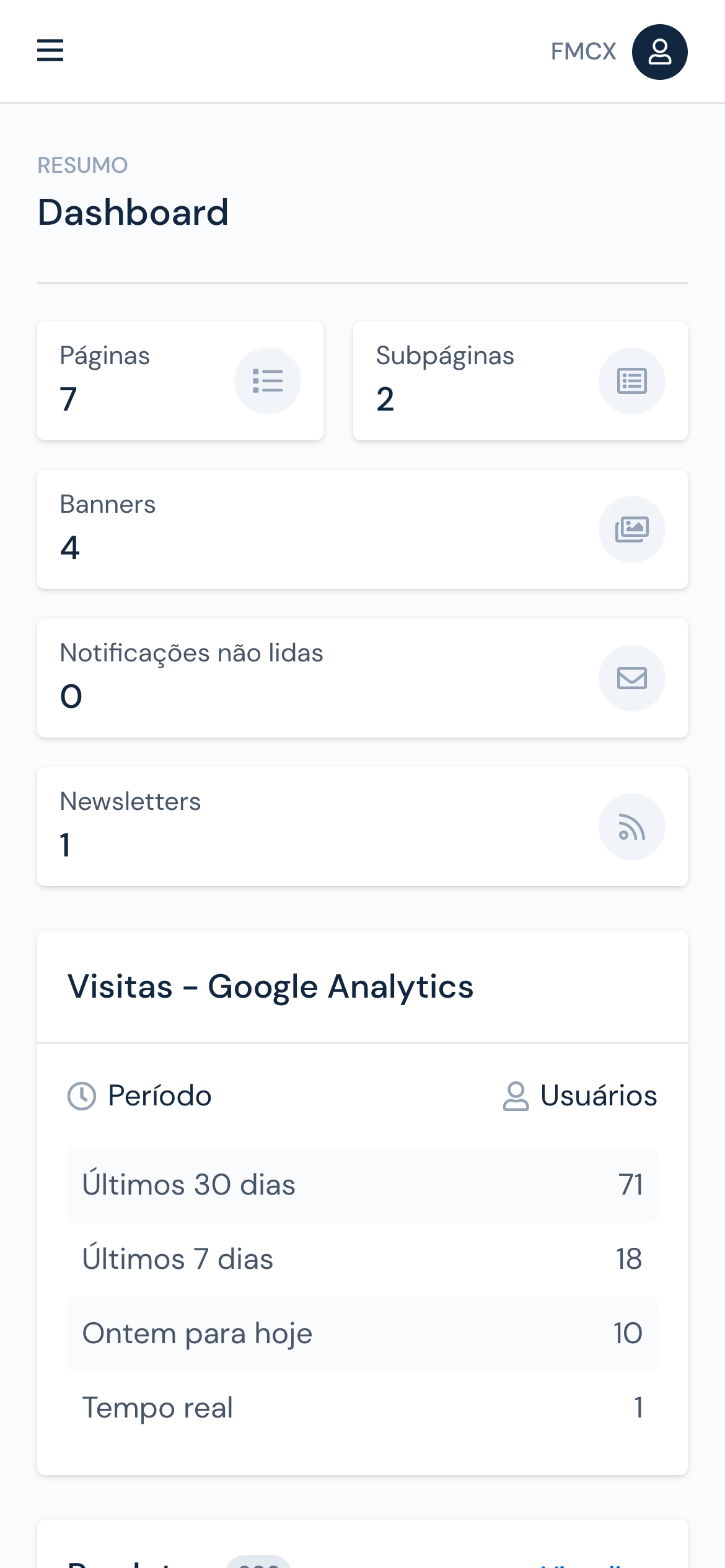
Task: Open the Newsletters card
Action: click(x=362, y=827)
